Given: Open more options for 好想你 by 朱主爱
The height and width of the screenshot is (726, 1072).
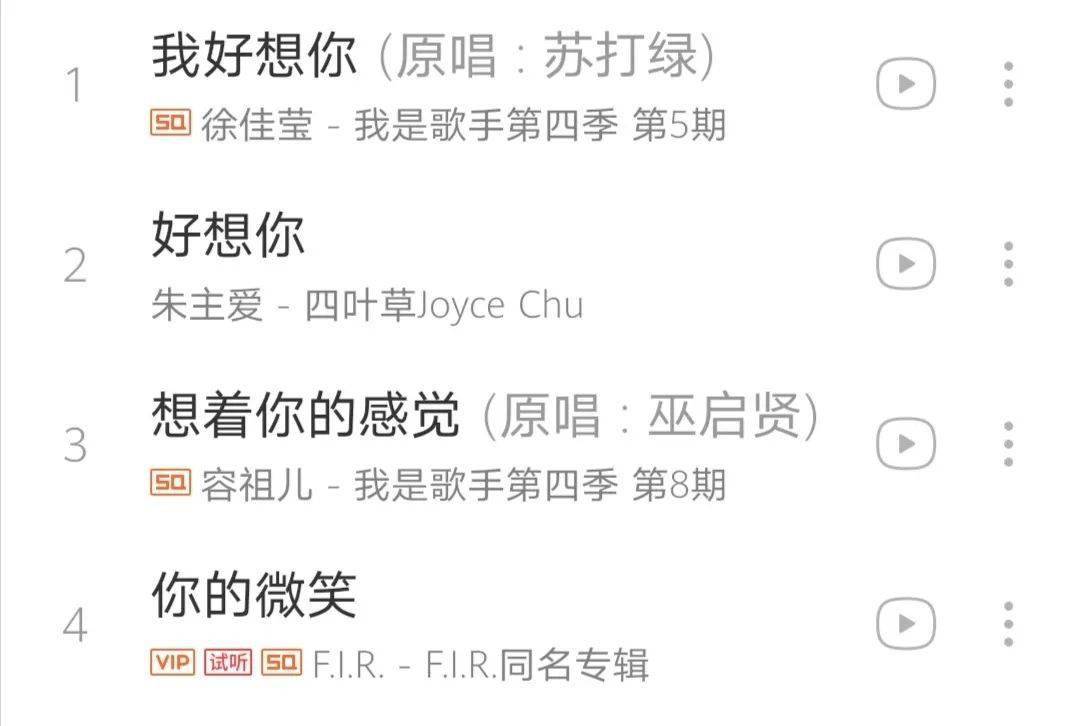Looking at the screenshot, I should pyautogui.click(x=1008, y=264).
